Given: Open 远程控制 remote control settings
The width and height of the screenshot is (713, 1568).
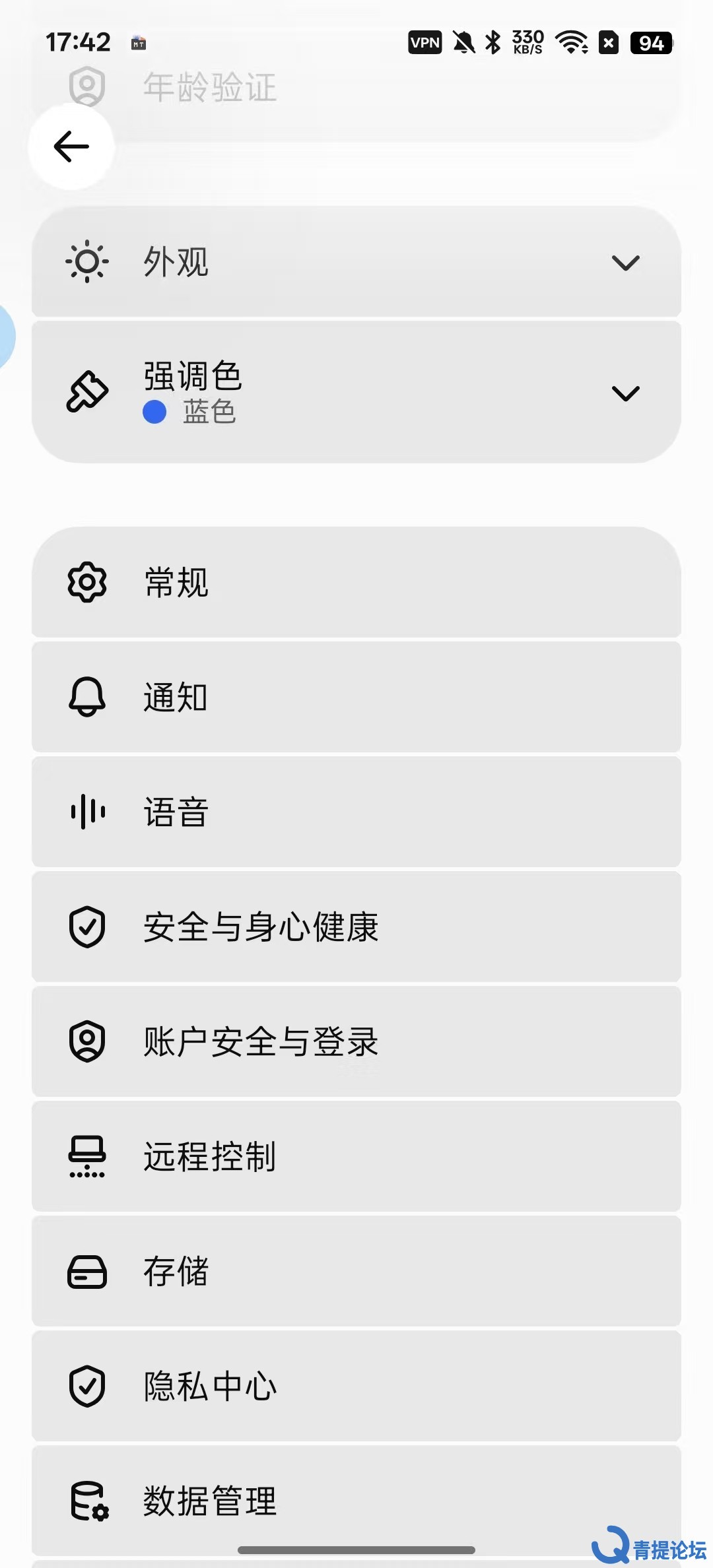Looking at the screenshot, I should pos(356,1156).
